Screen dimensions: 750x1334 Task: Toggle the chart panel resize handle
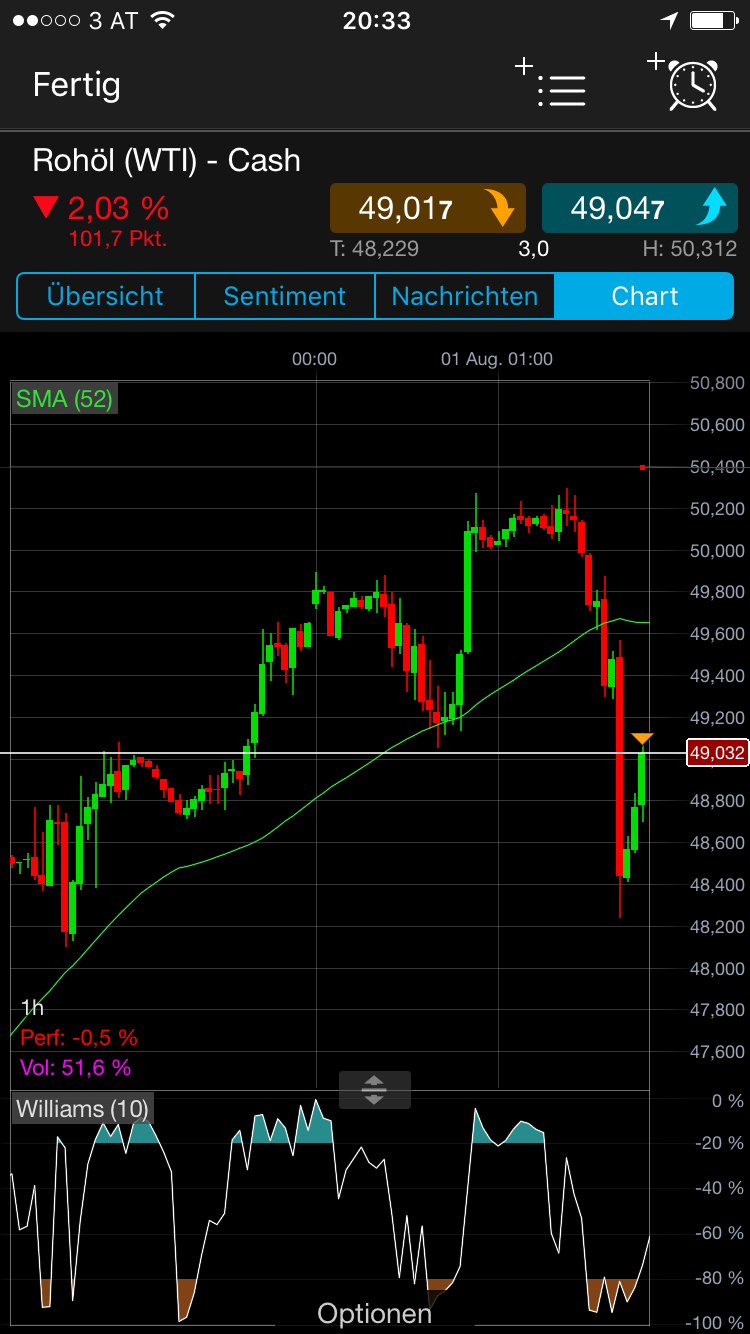(374, 1090)
